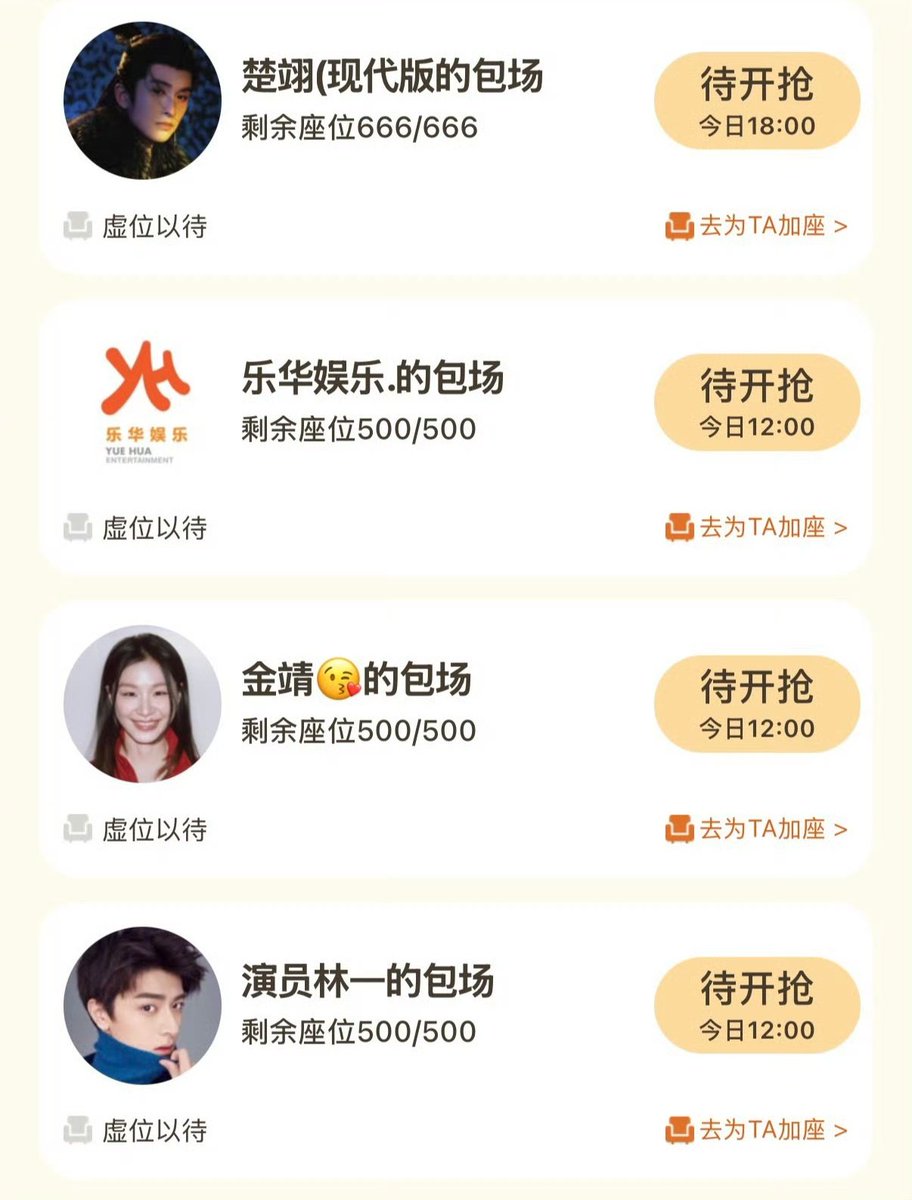Tap 待开抢 button for 演员林一 screening
The height and width of the screenshot is (1200, 912).
pyautogui.click(x=757, y=1005)
